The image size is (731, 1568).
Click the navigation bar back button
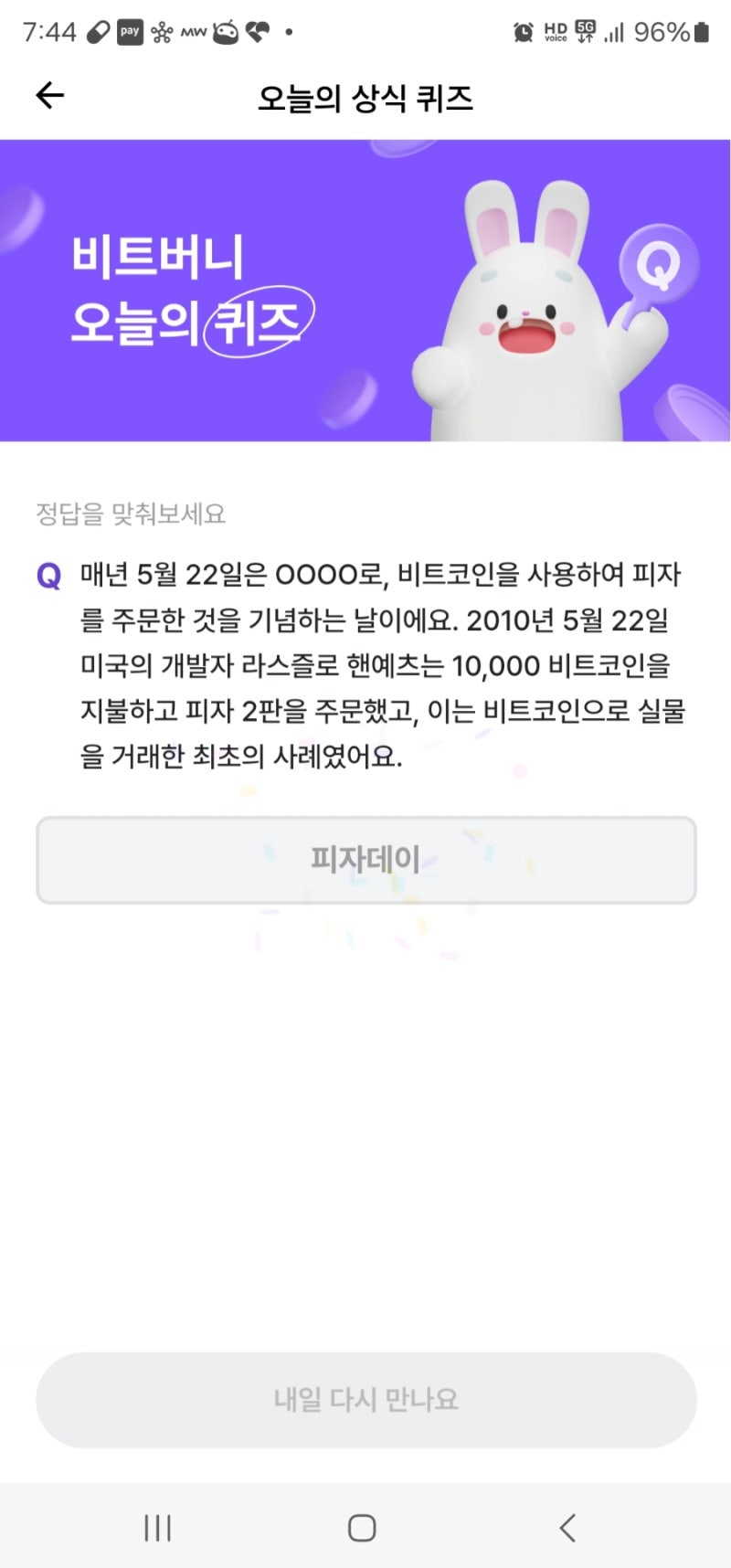click(x=567, y=1526)
